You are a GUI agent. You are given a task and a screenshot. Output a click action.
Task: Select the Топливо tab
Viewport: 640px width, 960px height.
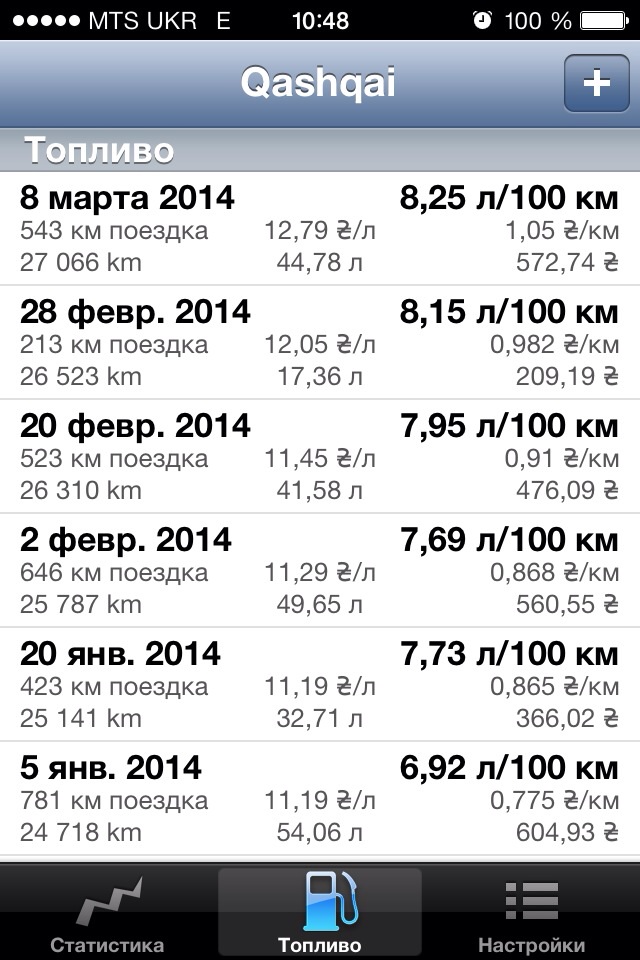320,914
